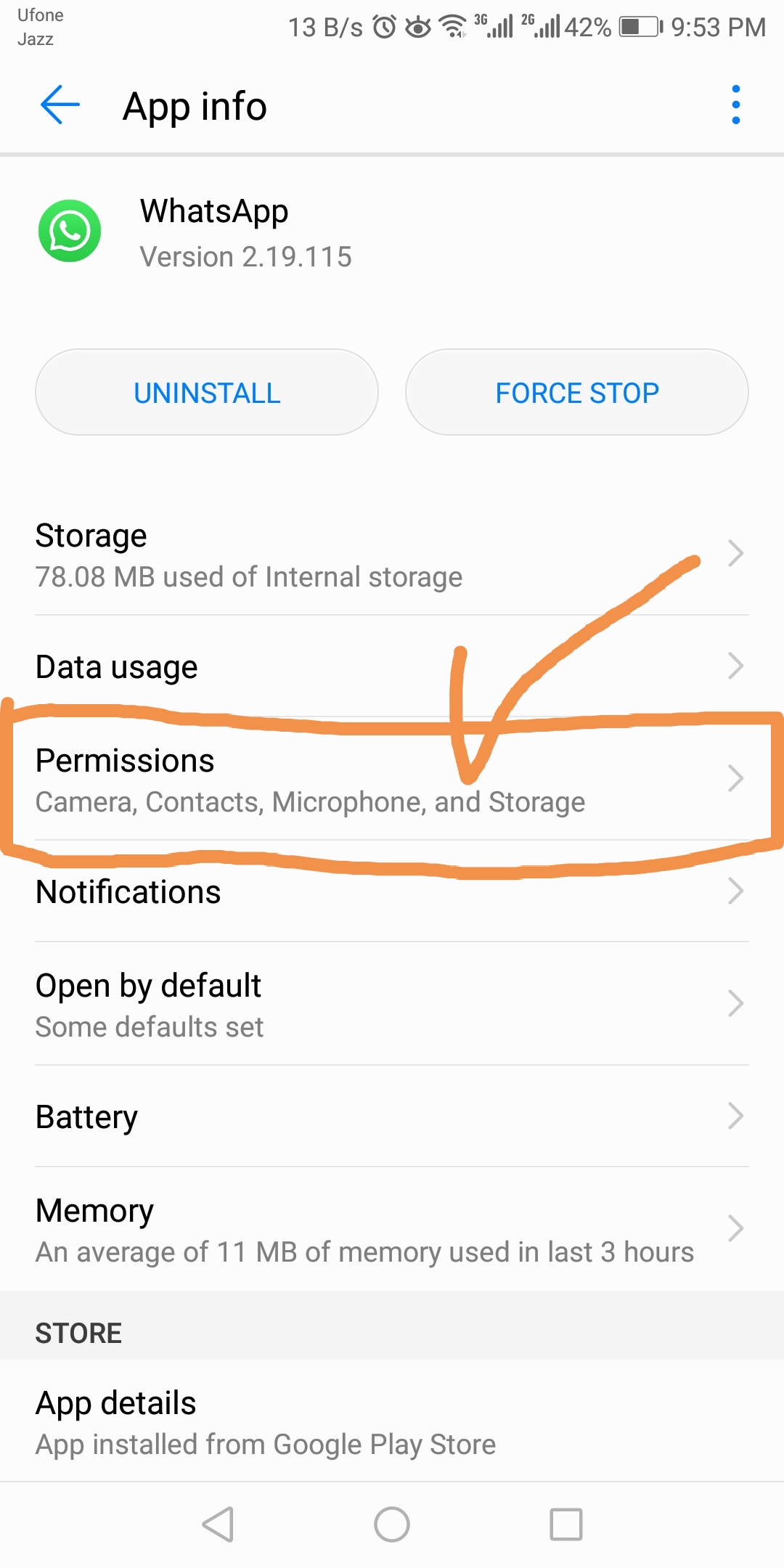784x1568 pixels.
Task: Check Battery usage
Action: [x=392, y=1116]
